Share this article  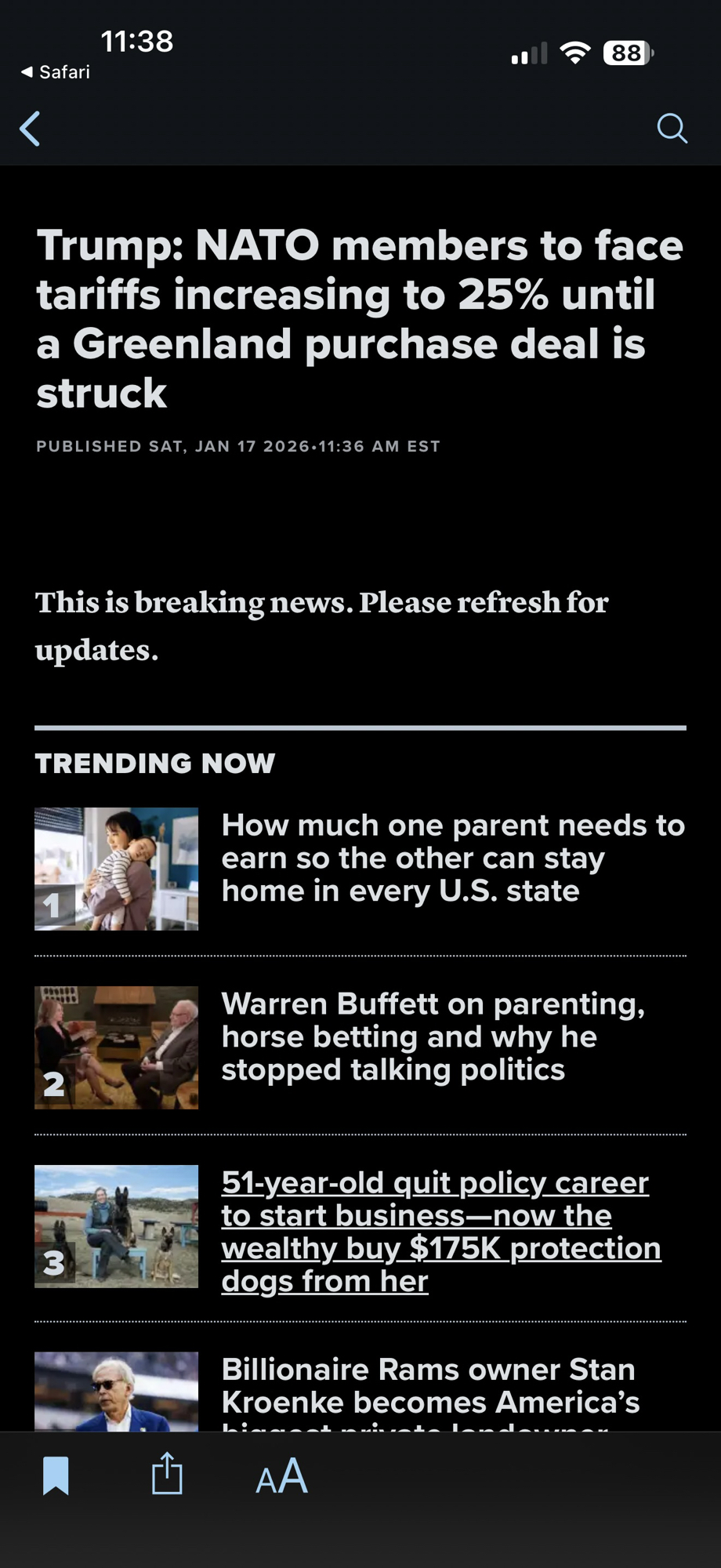pyautogui.click(x=167, y=1474)
